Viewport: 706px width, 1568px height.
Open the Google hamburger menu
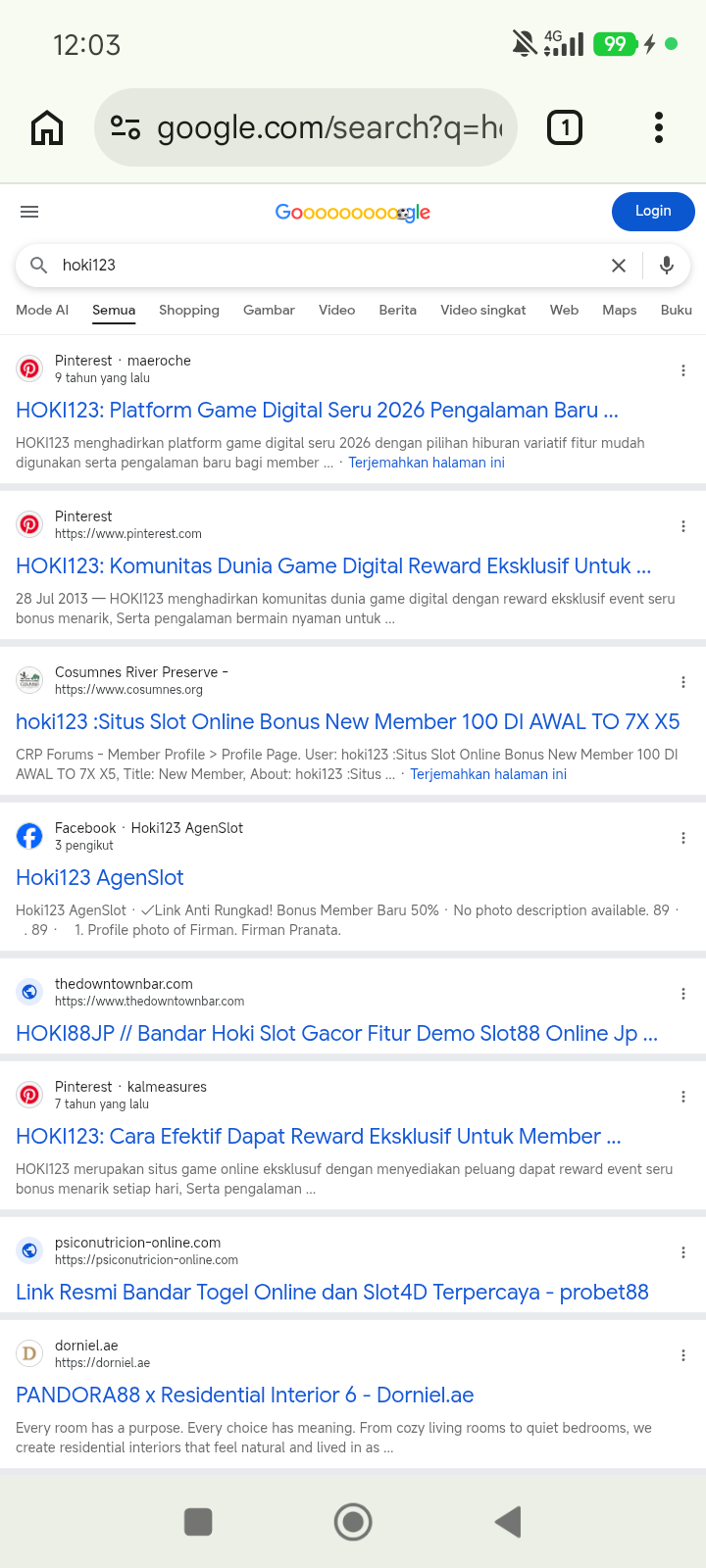[29, 212]
